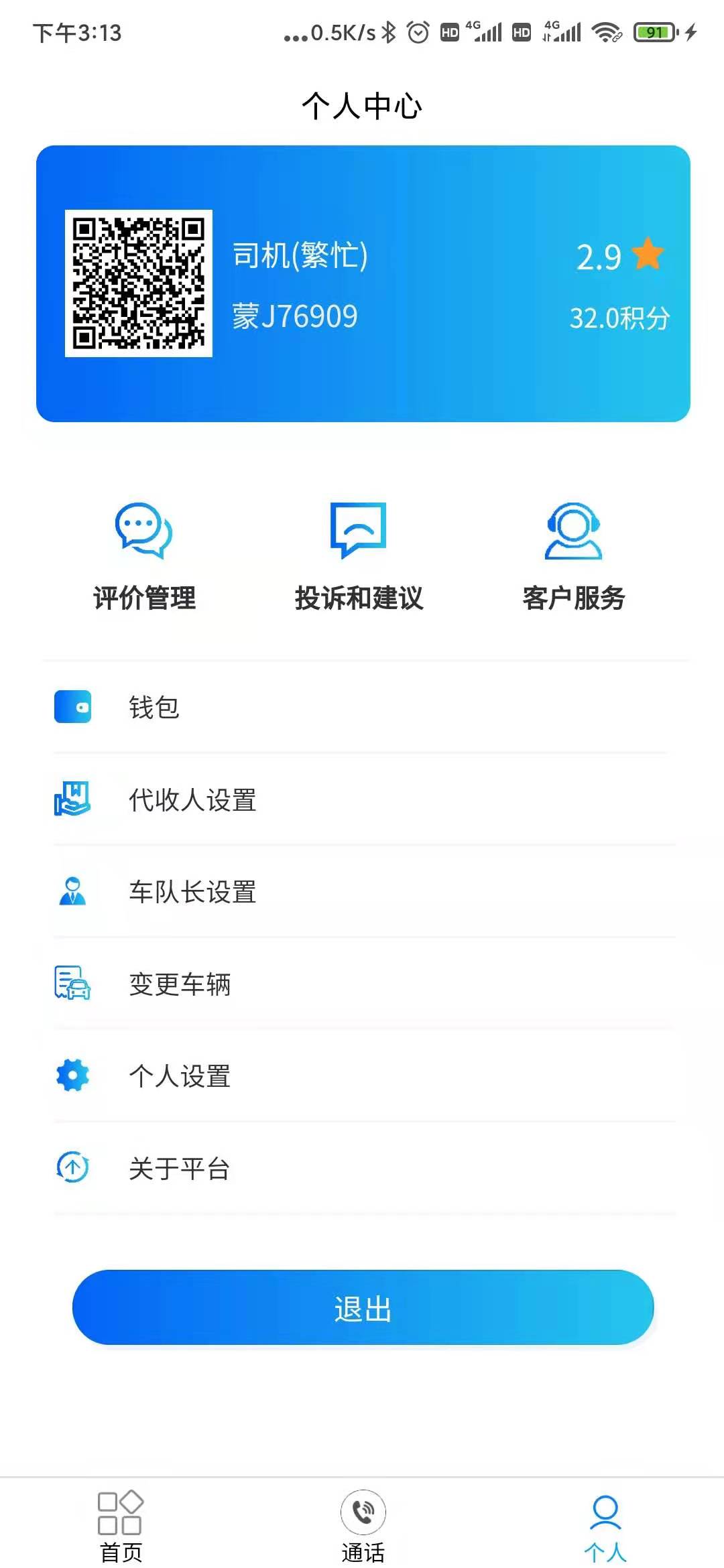Open the 钱包 wallet row

pyautogui.click(x=362, y=707)
